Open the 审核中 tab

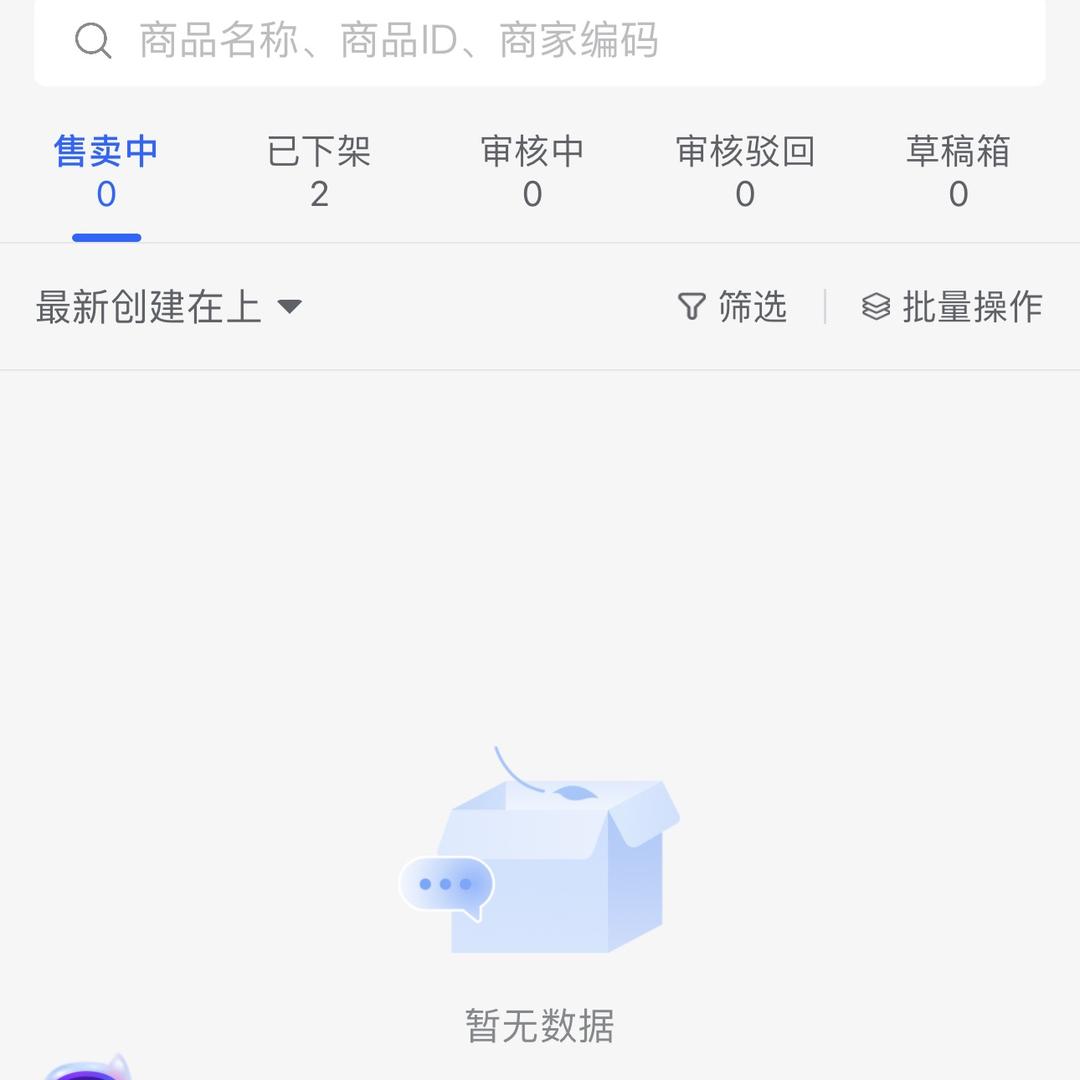532,171
